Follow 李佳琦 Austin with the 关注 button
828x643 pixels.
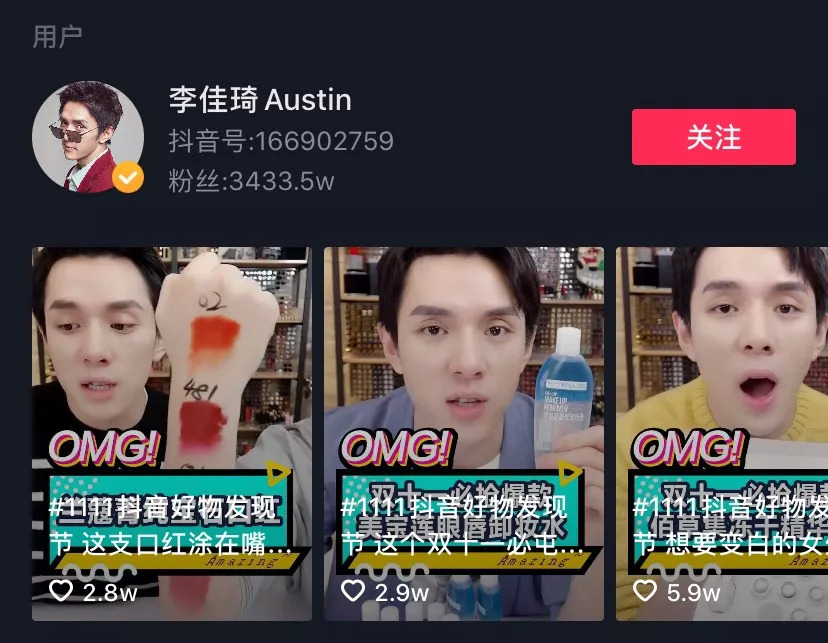point(713,137)
